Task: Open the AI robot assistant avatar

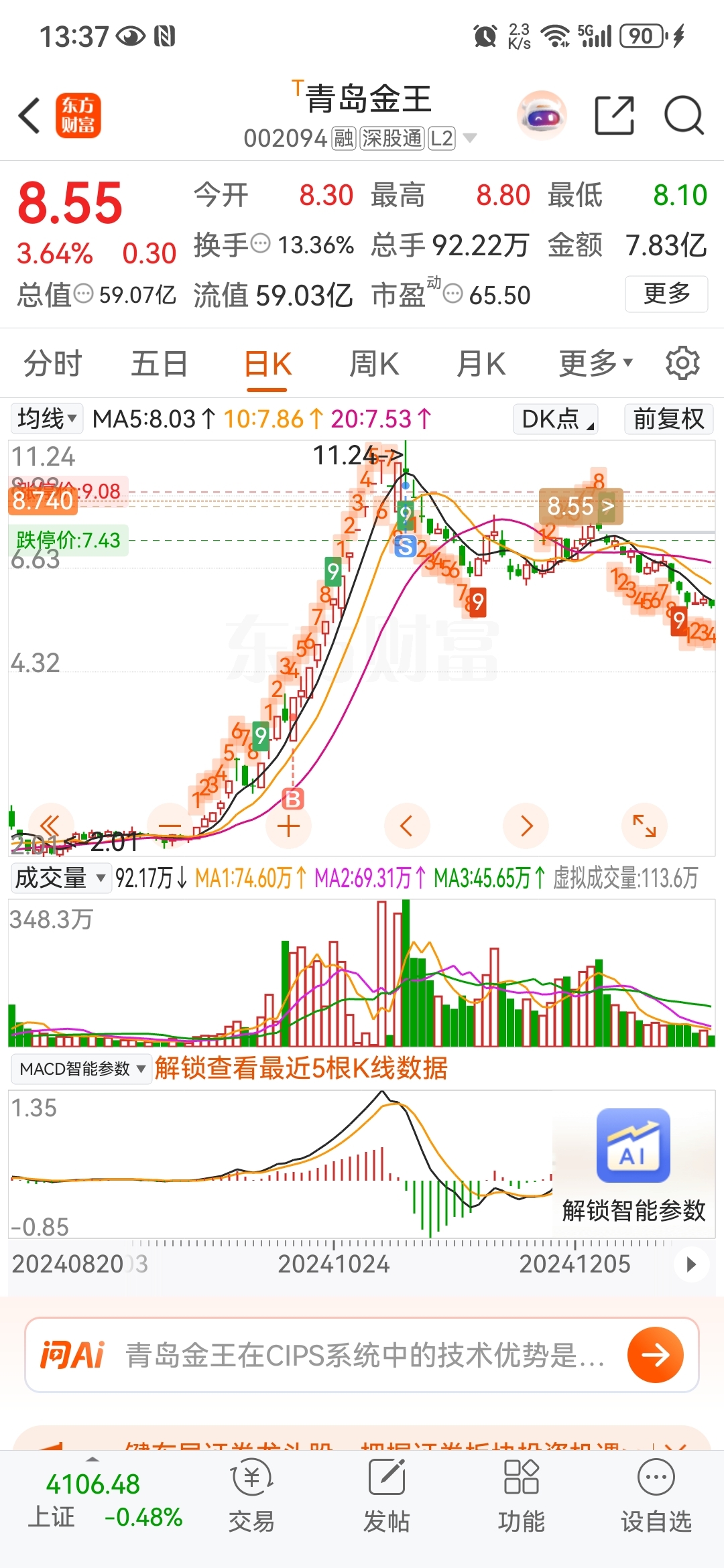Action: point(542,116)
